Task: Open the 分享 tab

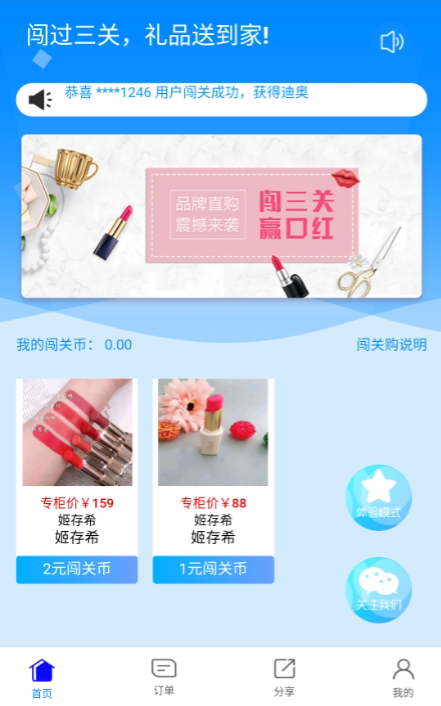Action: (x=285, y=677)
